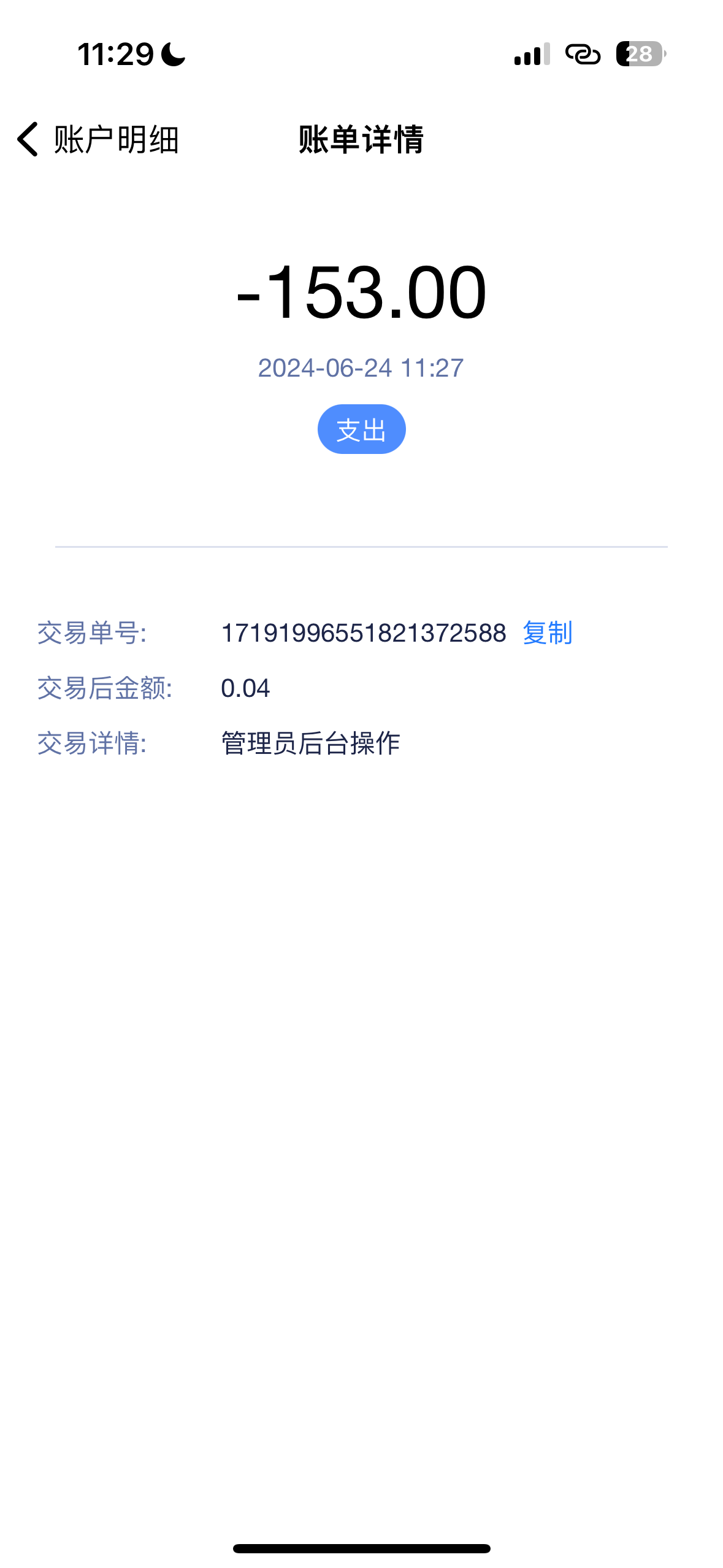Click the 交易详情 label

93,743
